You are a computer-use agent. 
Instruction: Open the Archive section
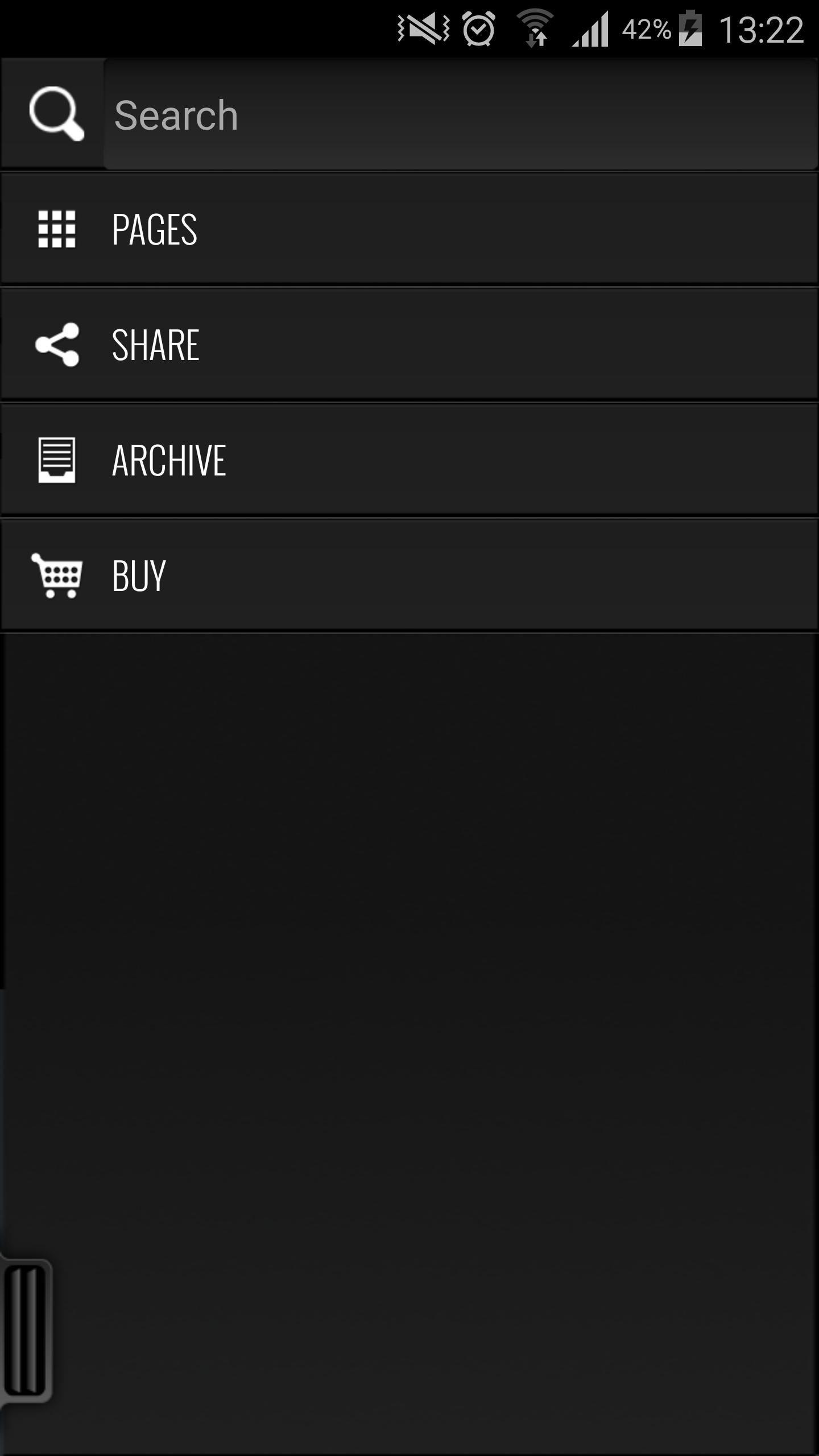[409, 460]
